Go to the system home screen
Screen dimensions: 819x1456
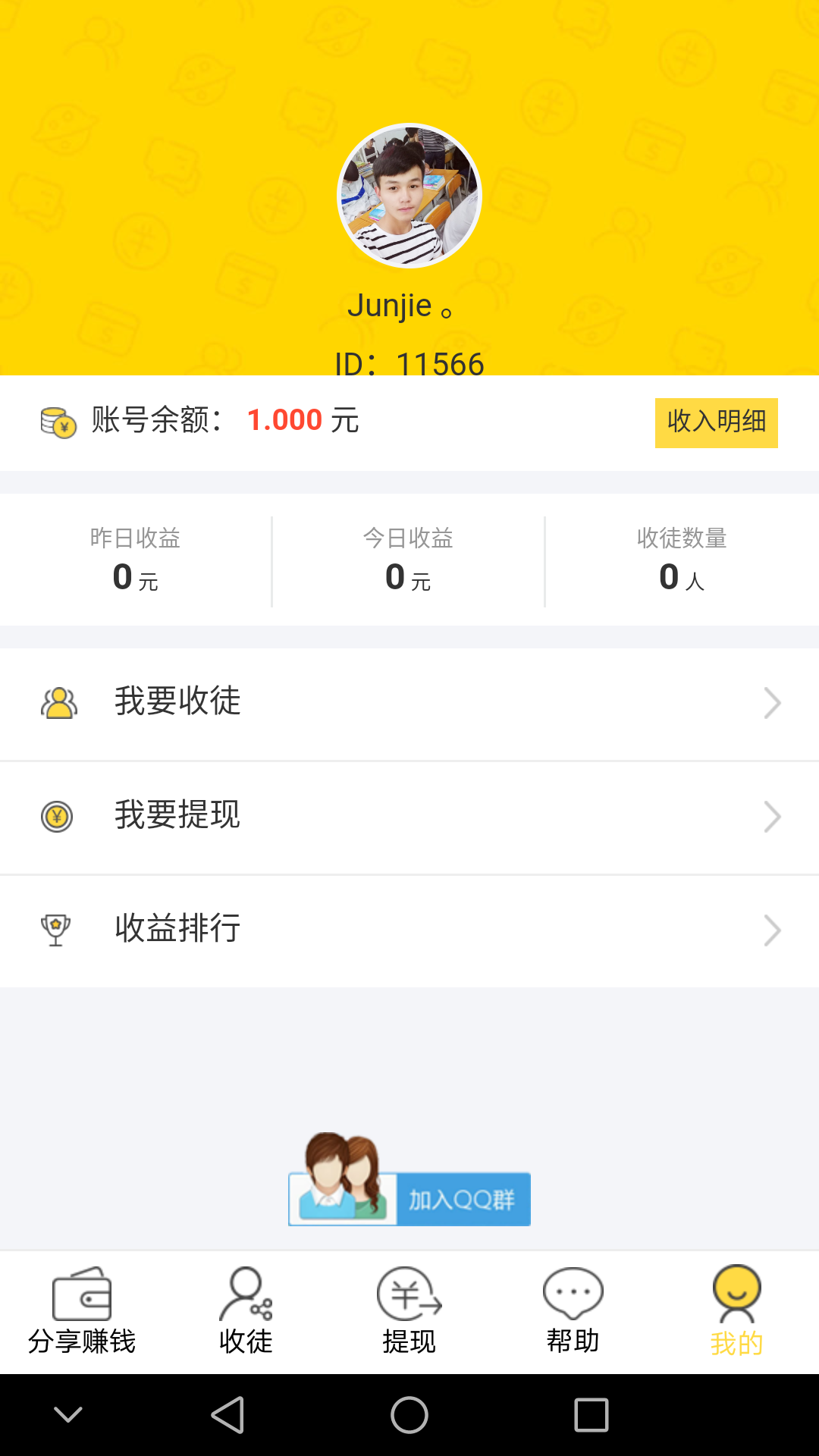click(409, 1415)
